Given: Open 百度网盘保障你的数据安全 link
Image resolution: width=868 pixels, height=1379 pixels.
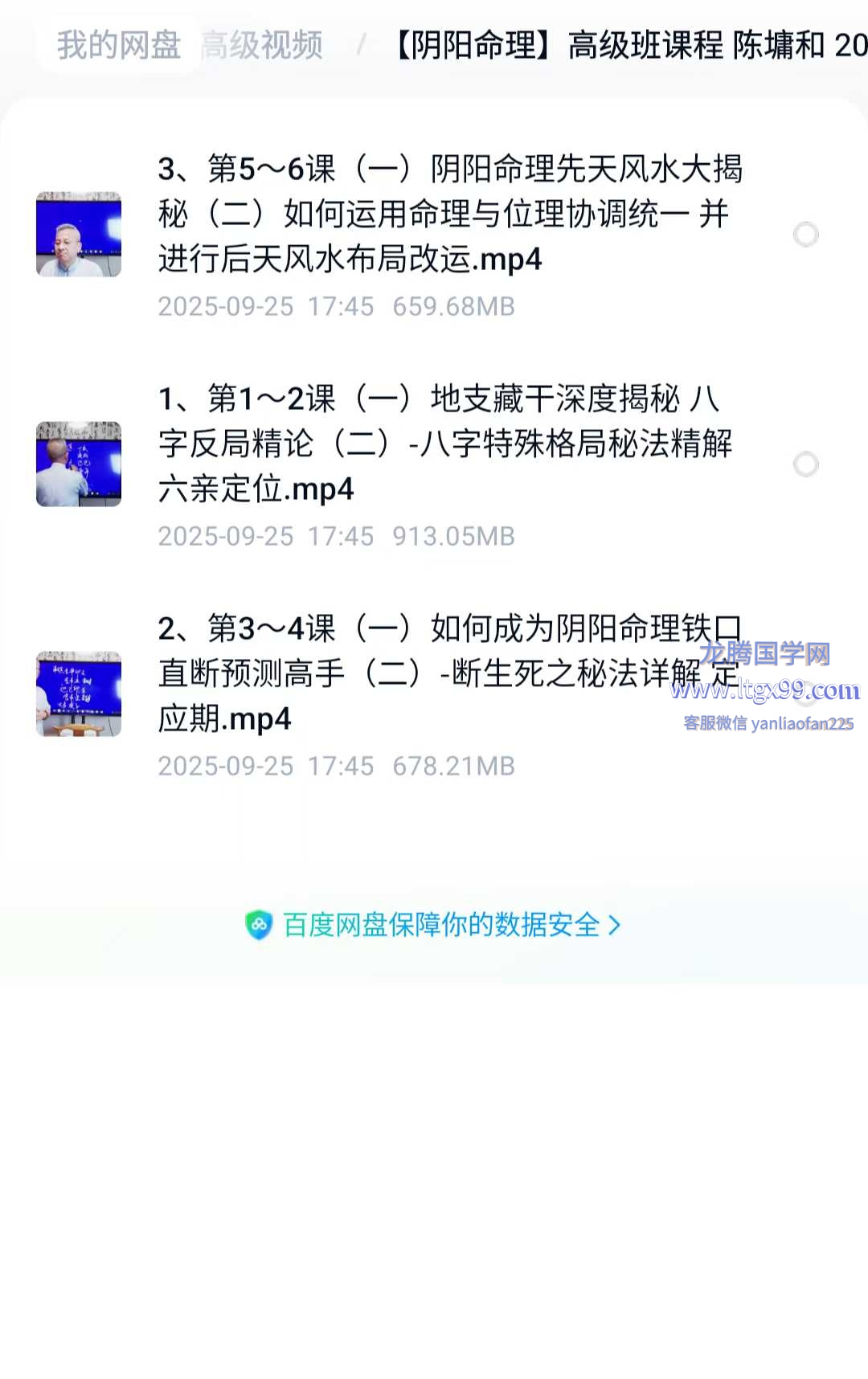Looking at the screenshot, I should pos(434,925).
